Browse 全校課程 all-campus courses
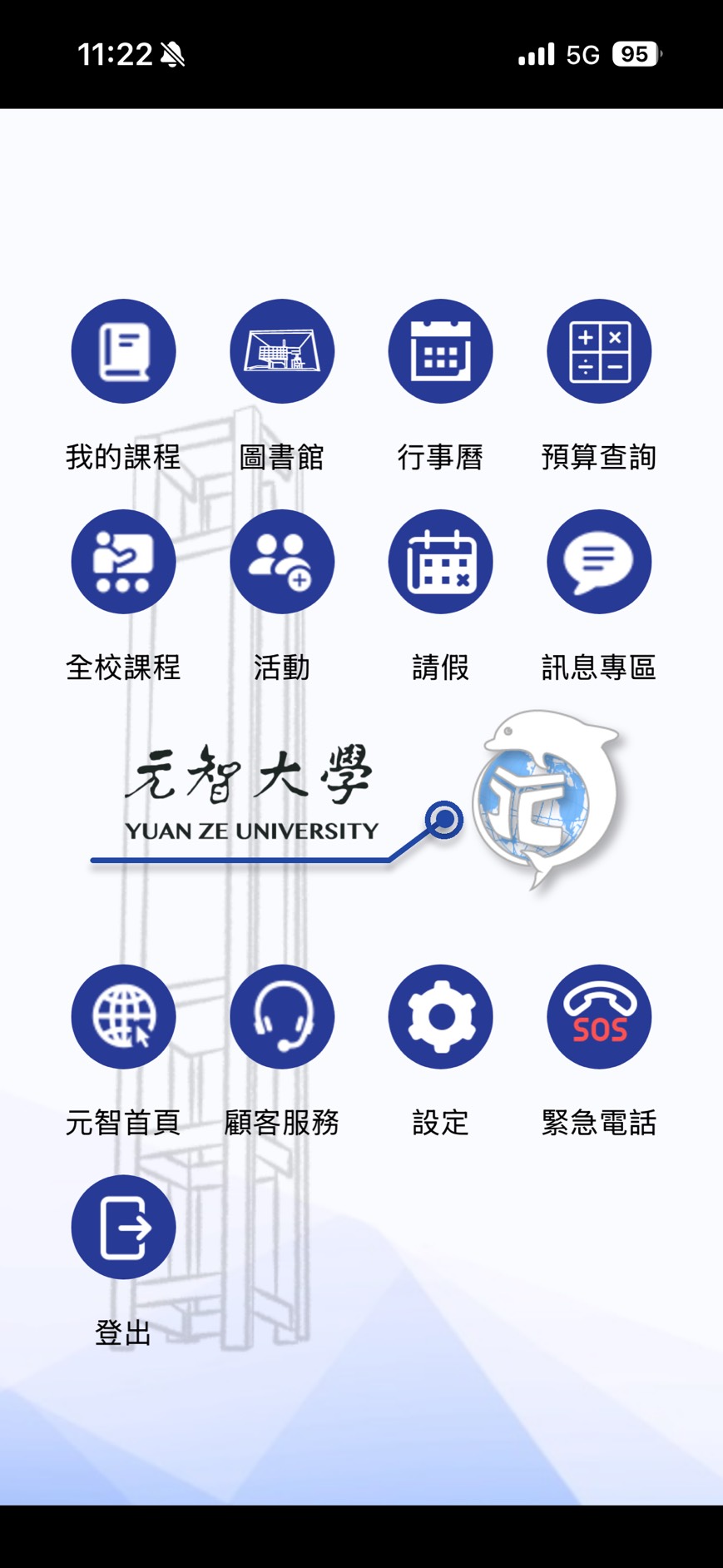Screen dimensions: 723x1568 (x=123, y=562)
